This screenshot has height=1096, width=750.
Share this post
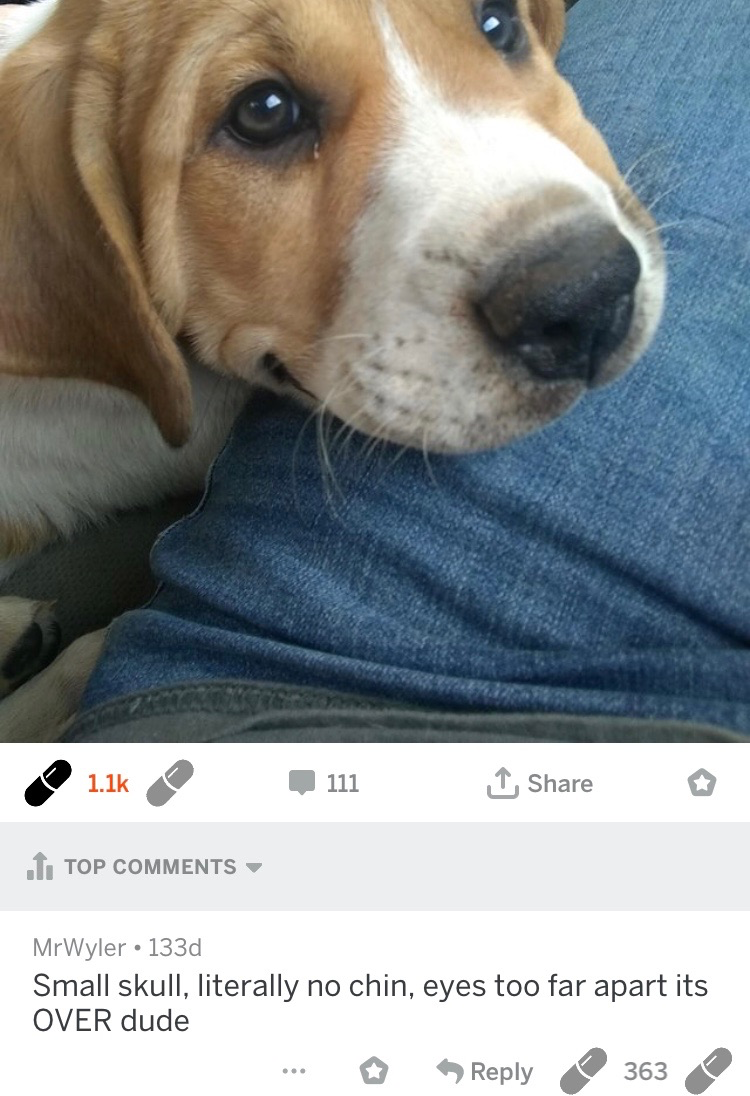pyautogui.click(x=540, y=783)
